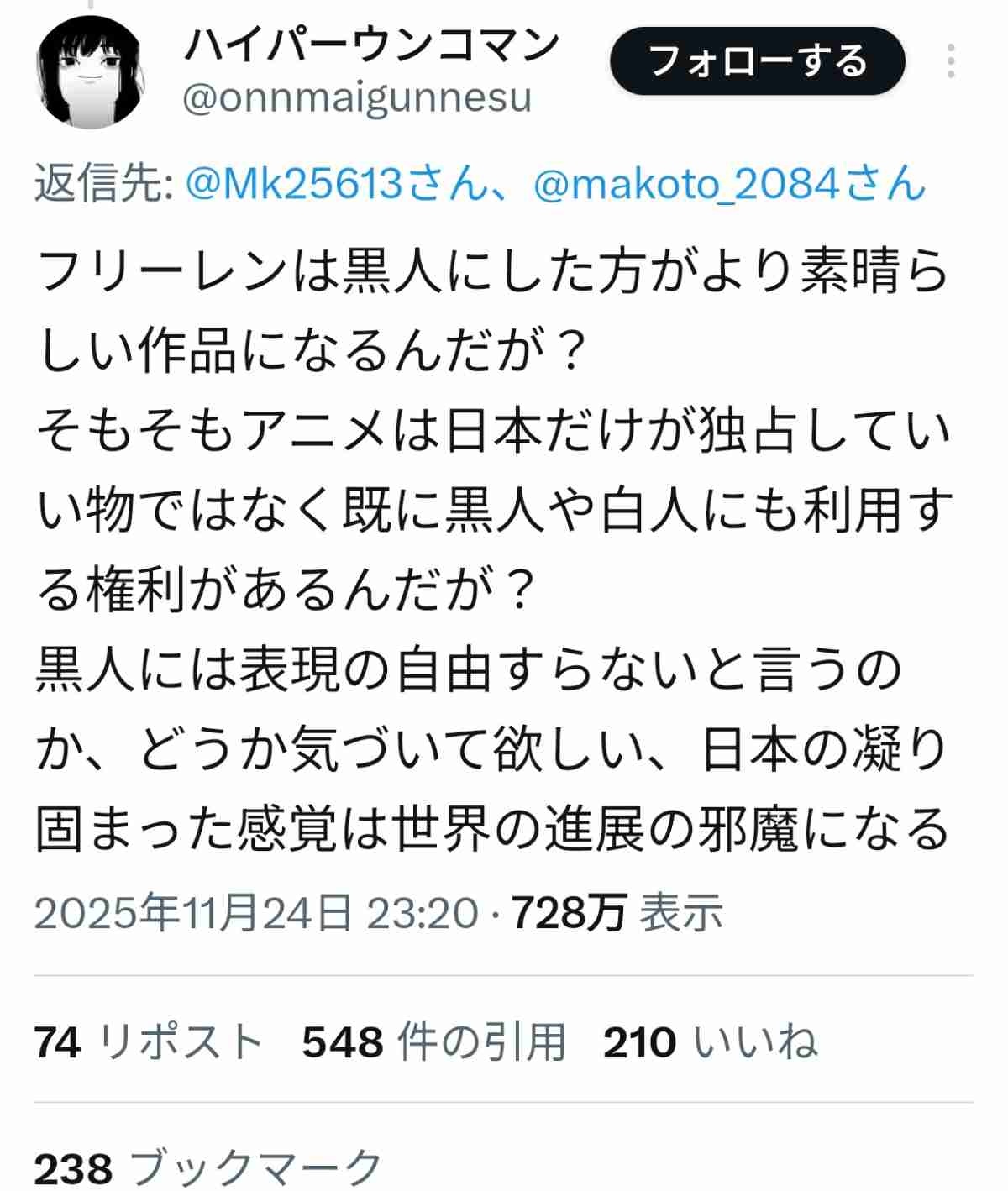Show the 548 件の引用 quotes
1008x1191 pixels.
tap(433, 1042)
